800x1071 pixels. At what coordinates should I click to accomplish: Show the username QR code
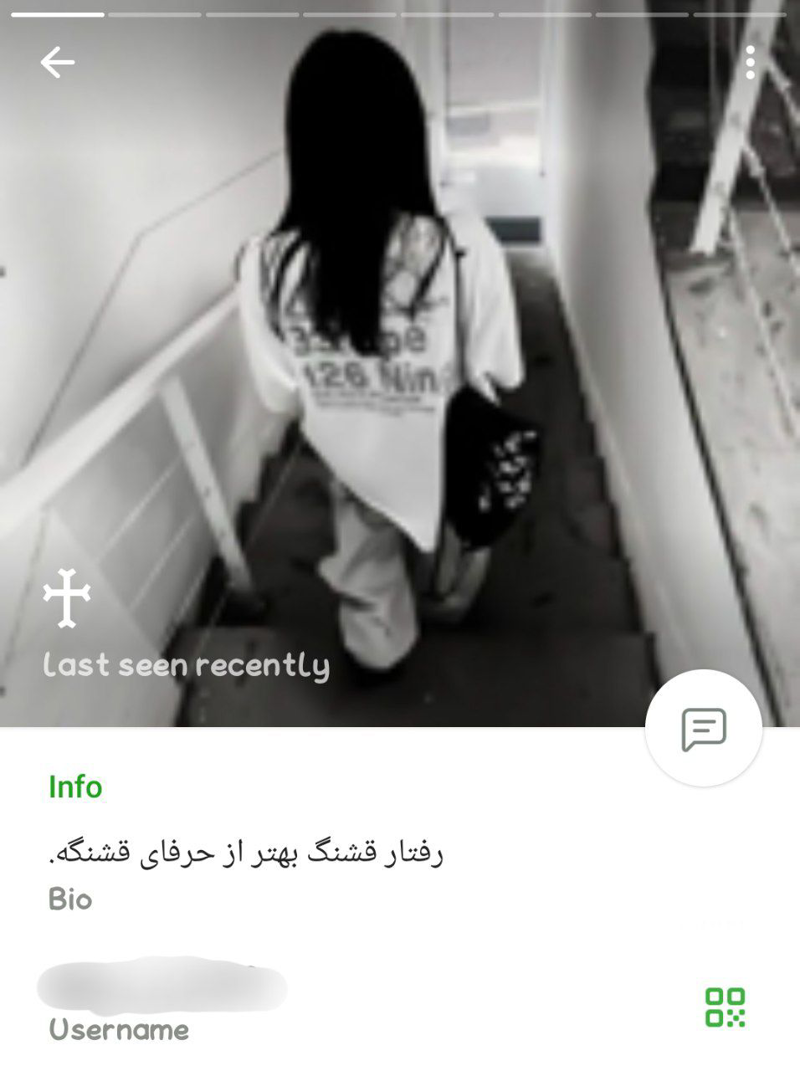725,1006
